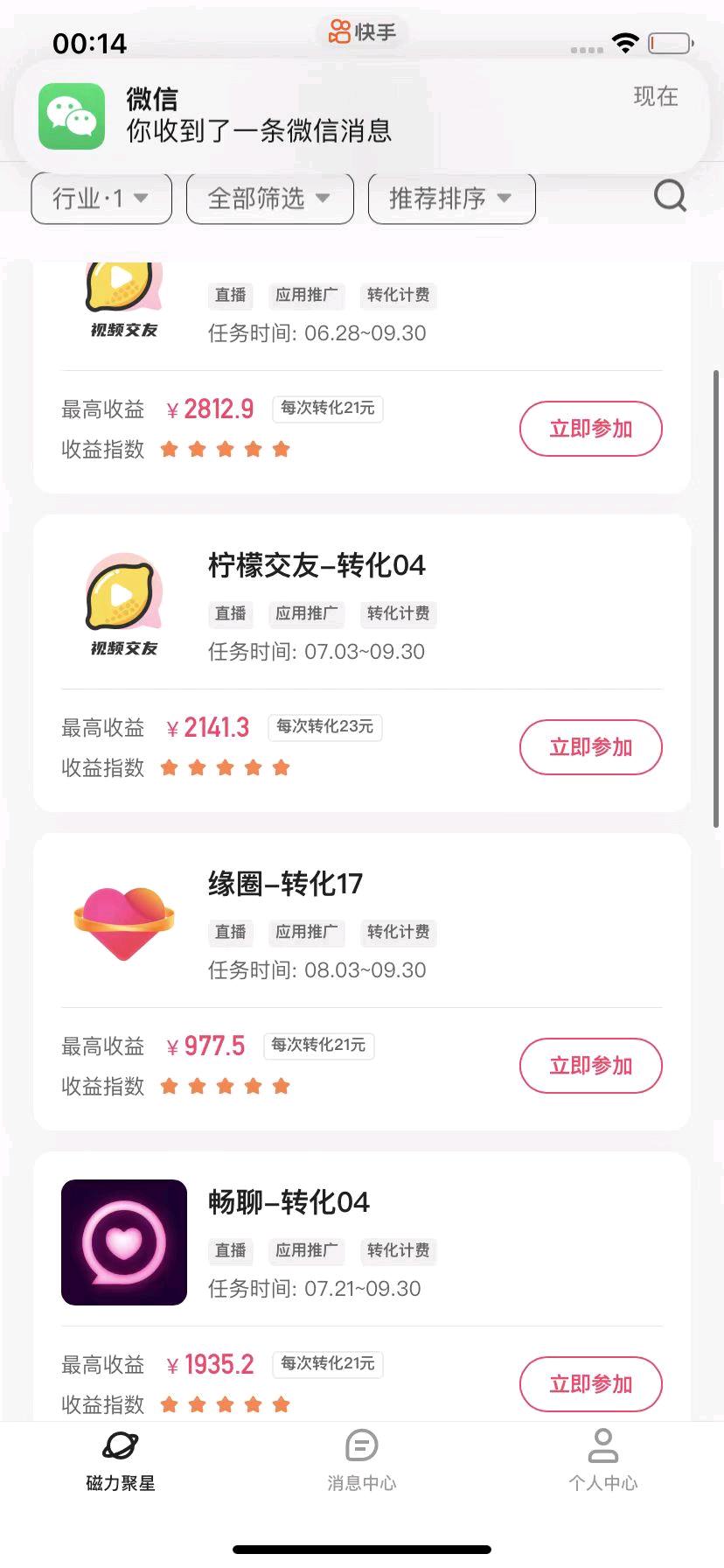This screenshot has height=1568, width=724.
Task: Join the 畅聊-转化04 task
Action: tap(590, 1384)
